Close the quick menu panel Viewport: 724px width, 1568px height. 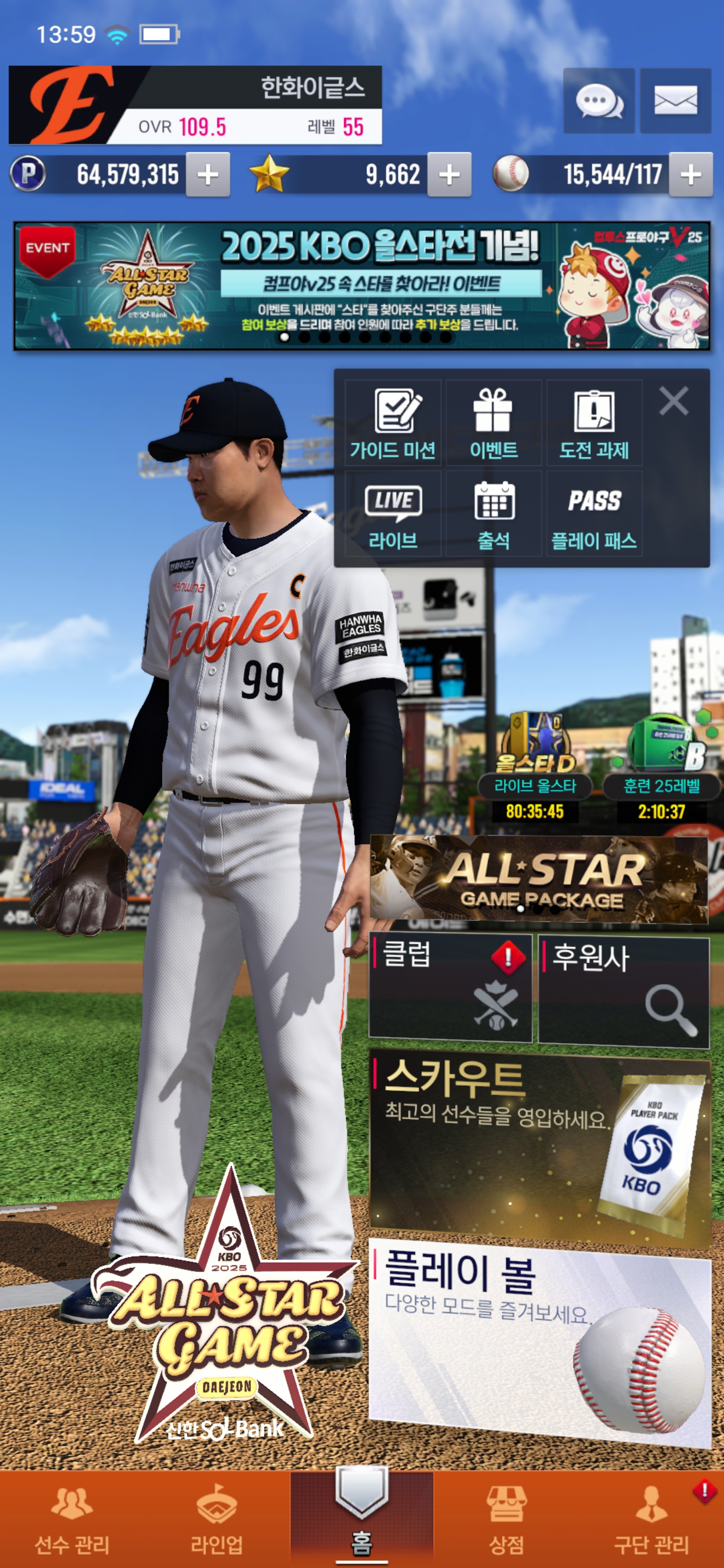tap(673, 401)
